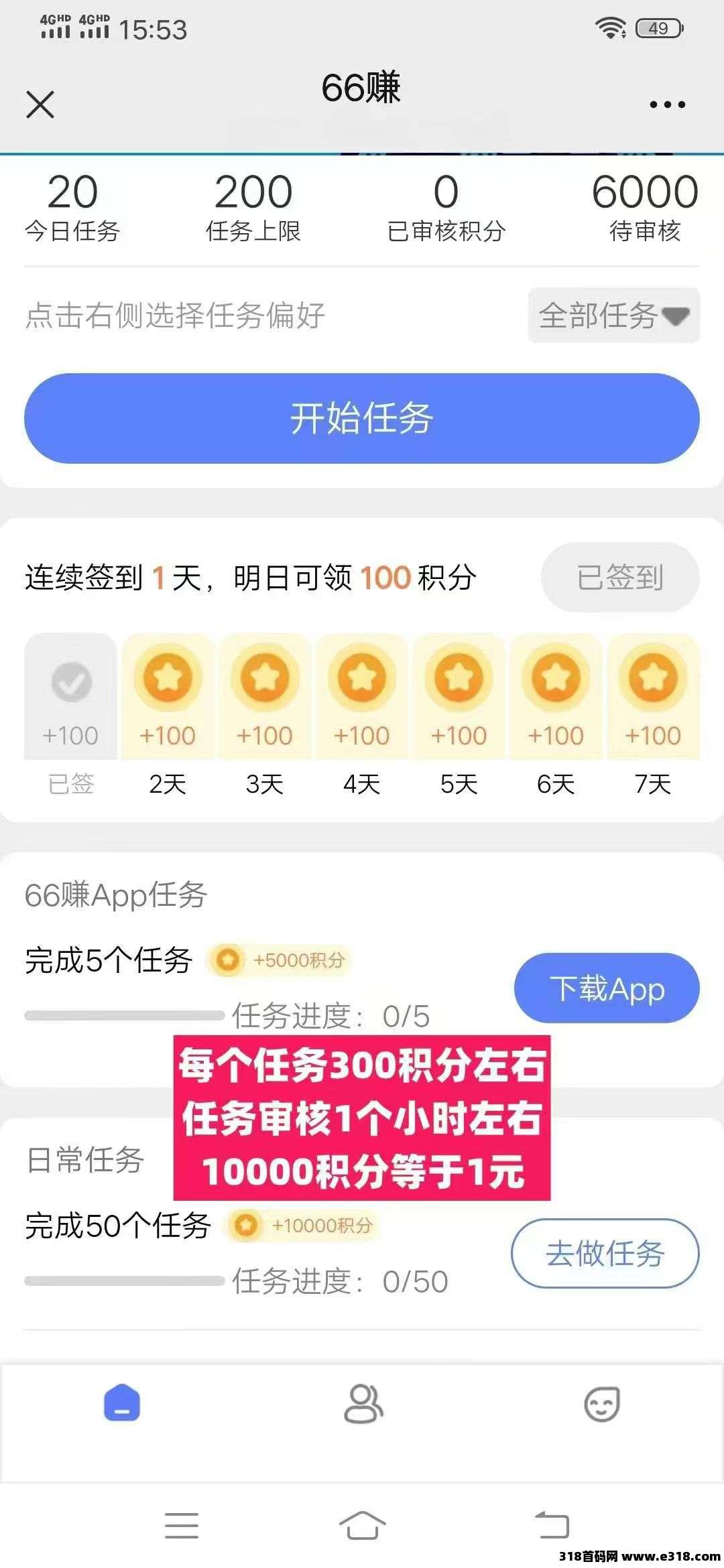Open the three-dot overflow menu

[x=667, y=105]
